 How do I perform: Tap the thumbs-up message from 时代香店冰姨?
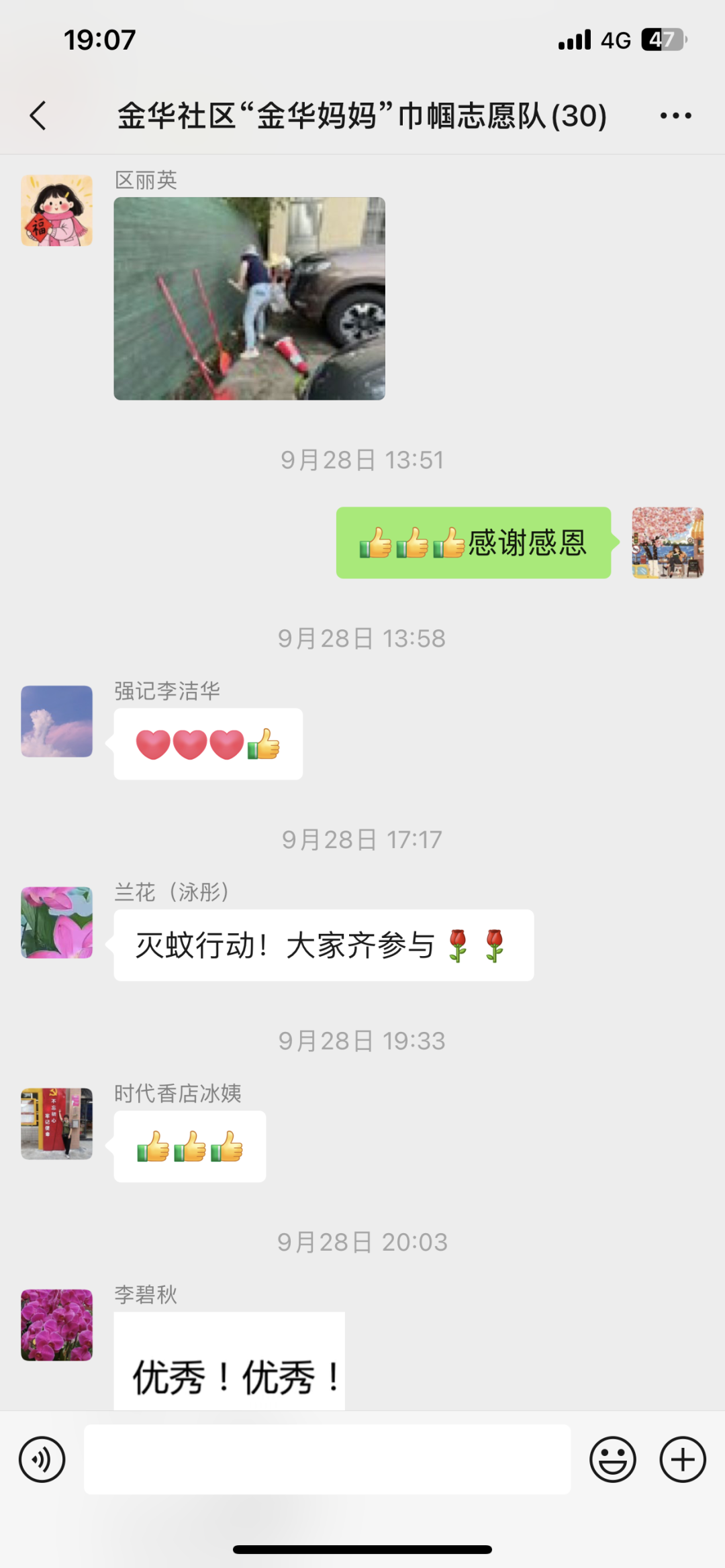190,1146
